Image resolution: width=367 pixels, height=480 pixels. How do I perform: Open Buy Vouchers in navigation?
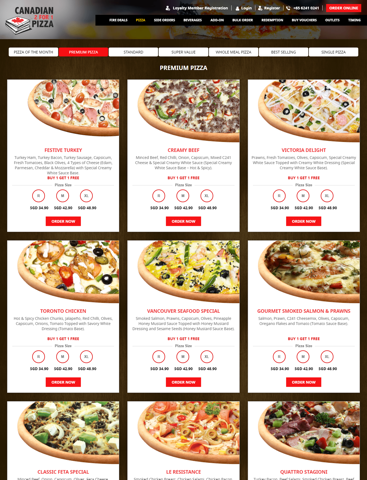coord(304,20)
